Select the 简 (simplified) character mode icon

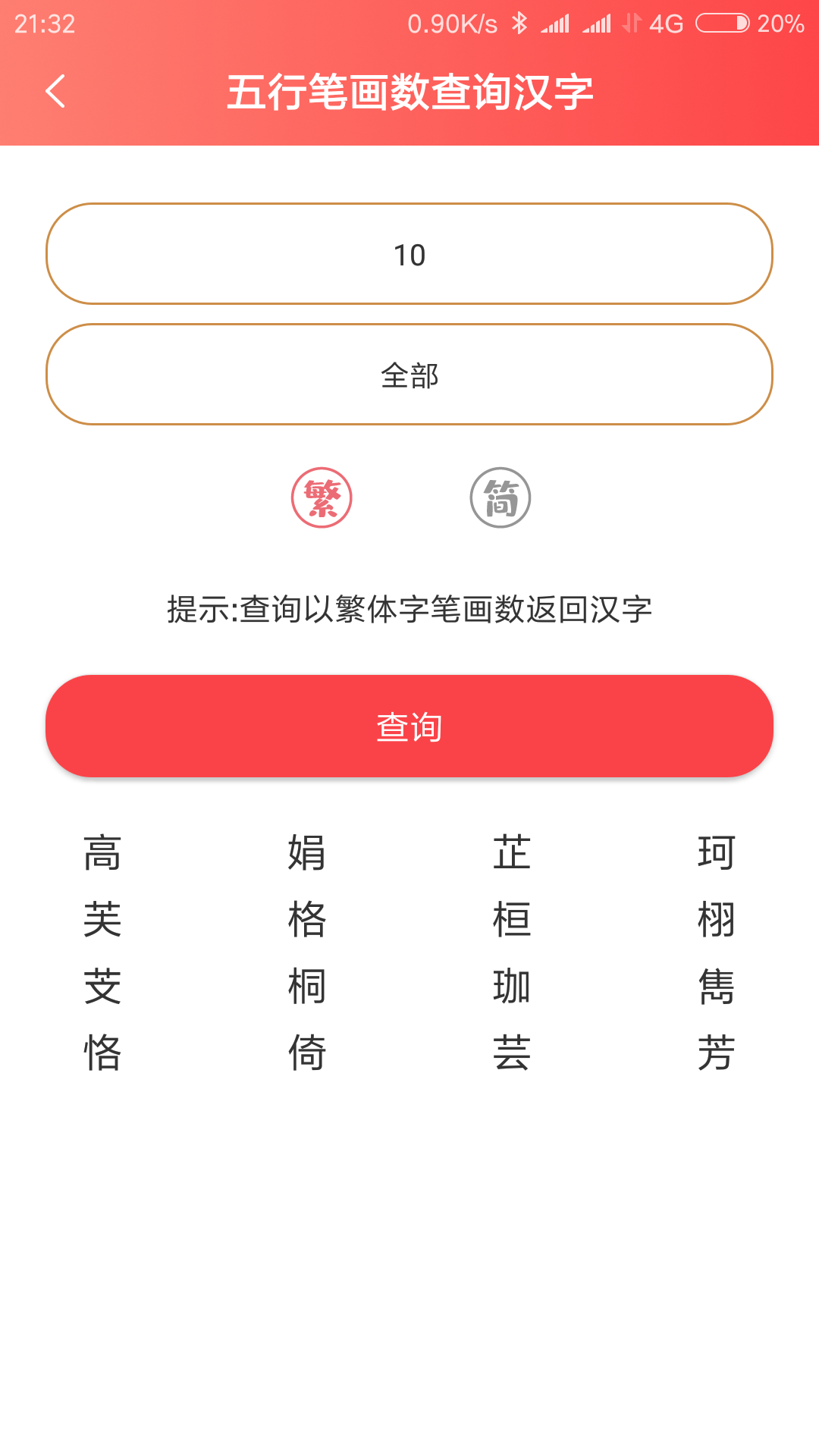(x=500, y=499)
